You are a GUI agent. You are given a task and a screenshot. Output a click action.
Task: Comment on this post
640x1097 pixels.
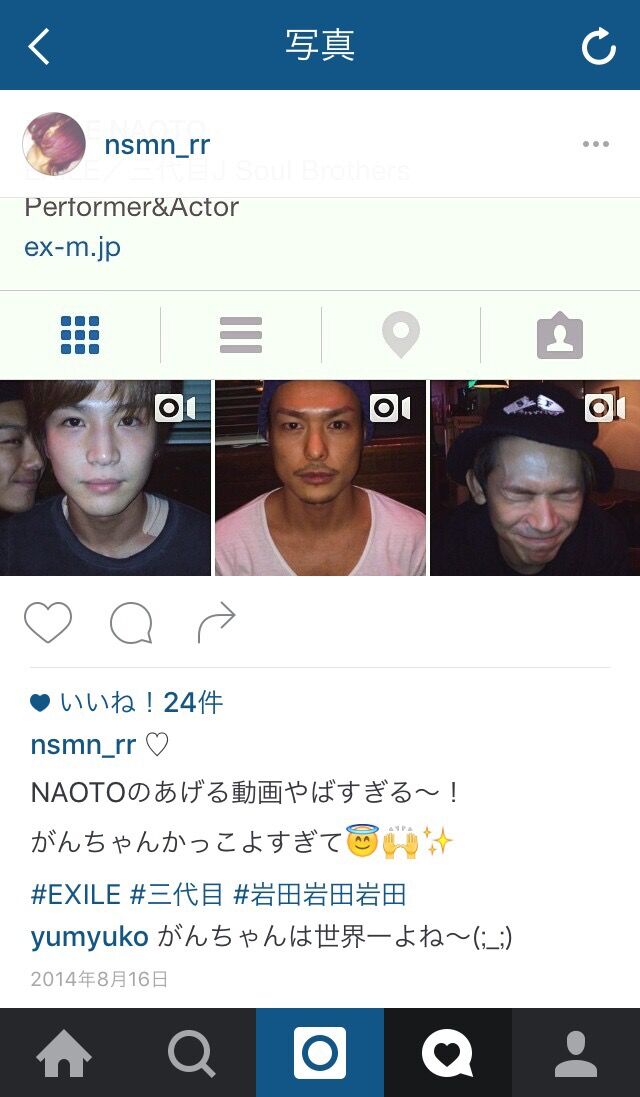point(131,624)
